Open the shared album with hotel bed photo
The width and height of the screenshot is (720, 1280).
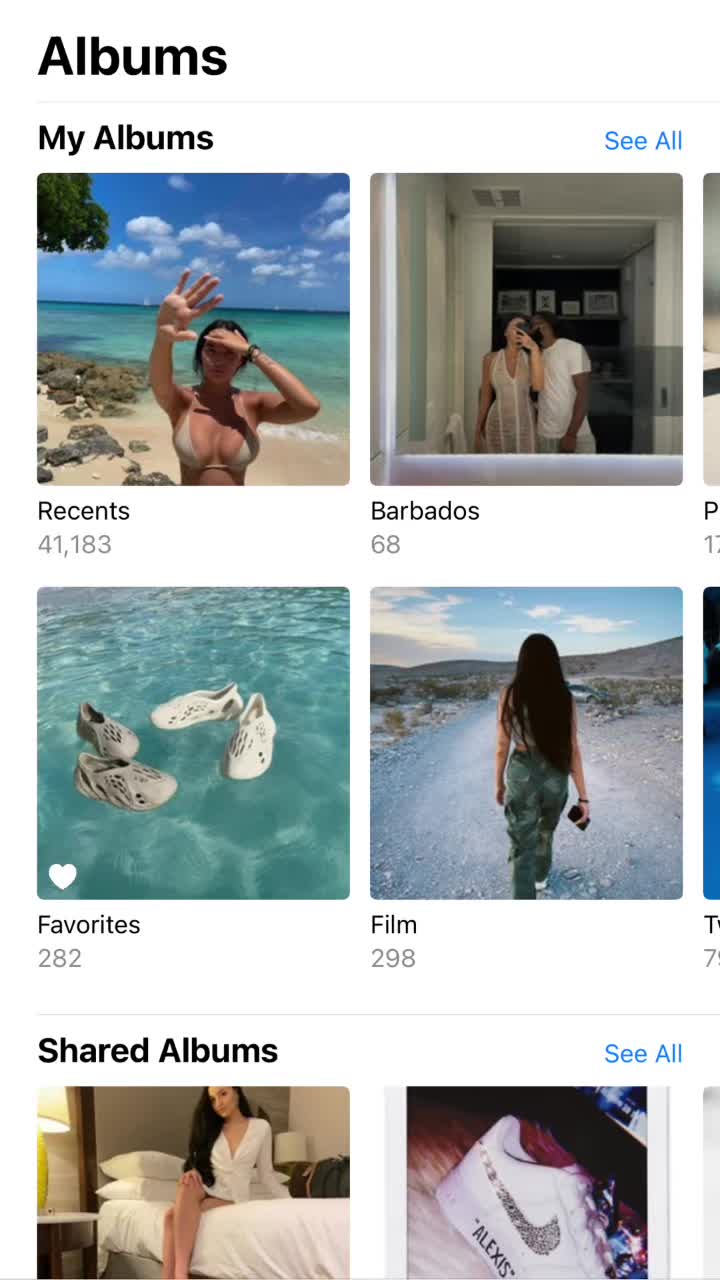pos(193,1180)
